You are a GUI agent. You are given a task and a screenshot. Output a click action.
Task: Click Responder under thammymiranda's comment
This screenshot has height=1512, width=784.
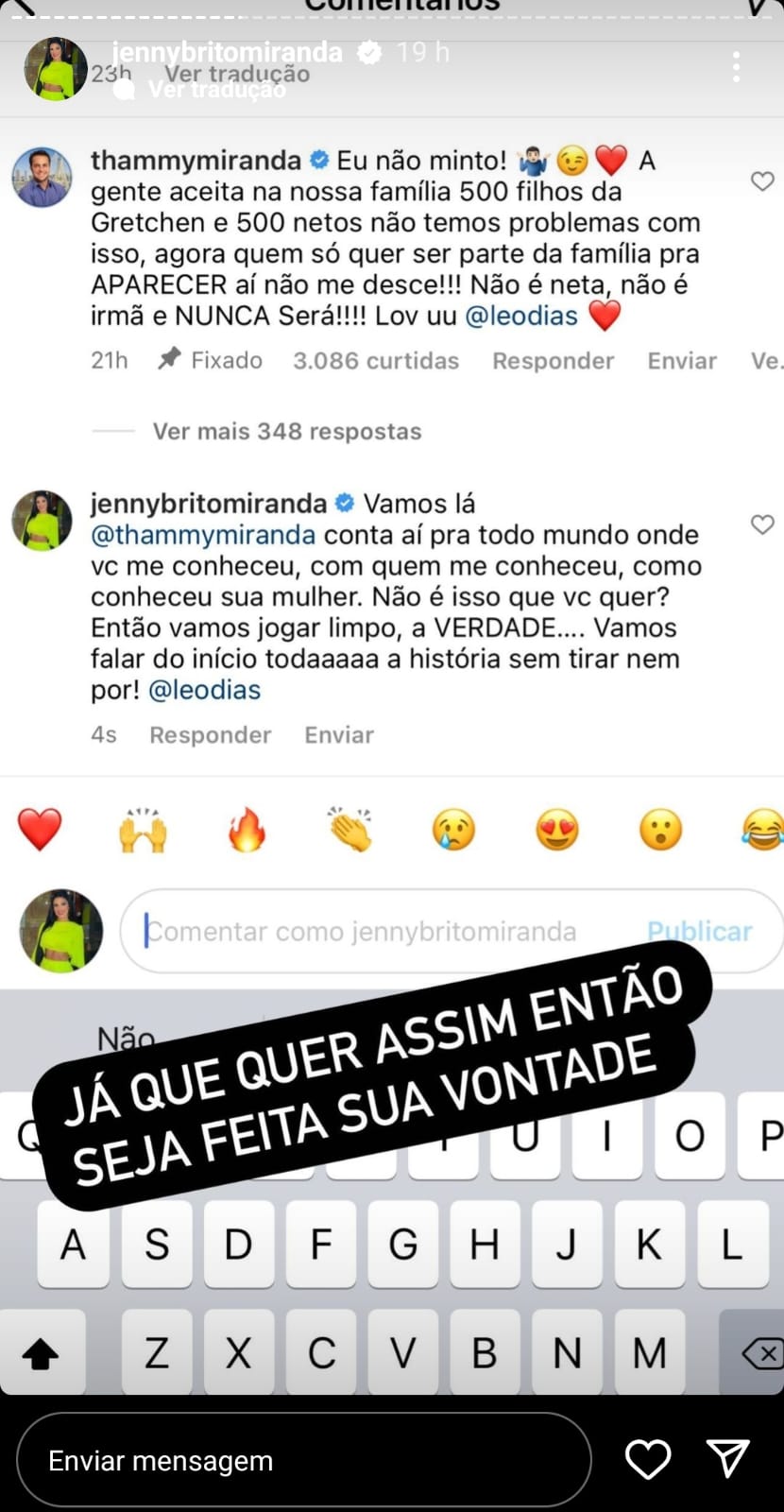(x=553, y=360)
